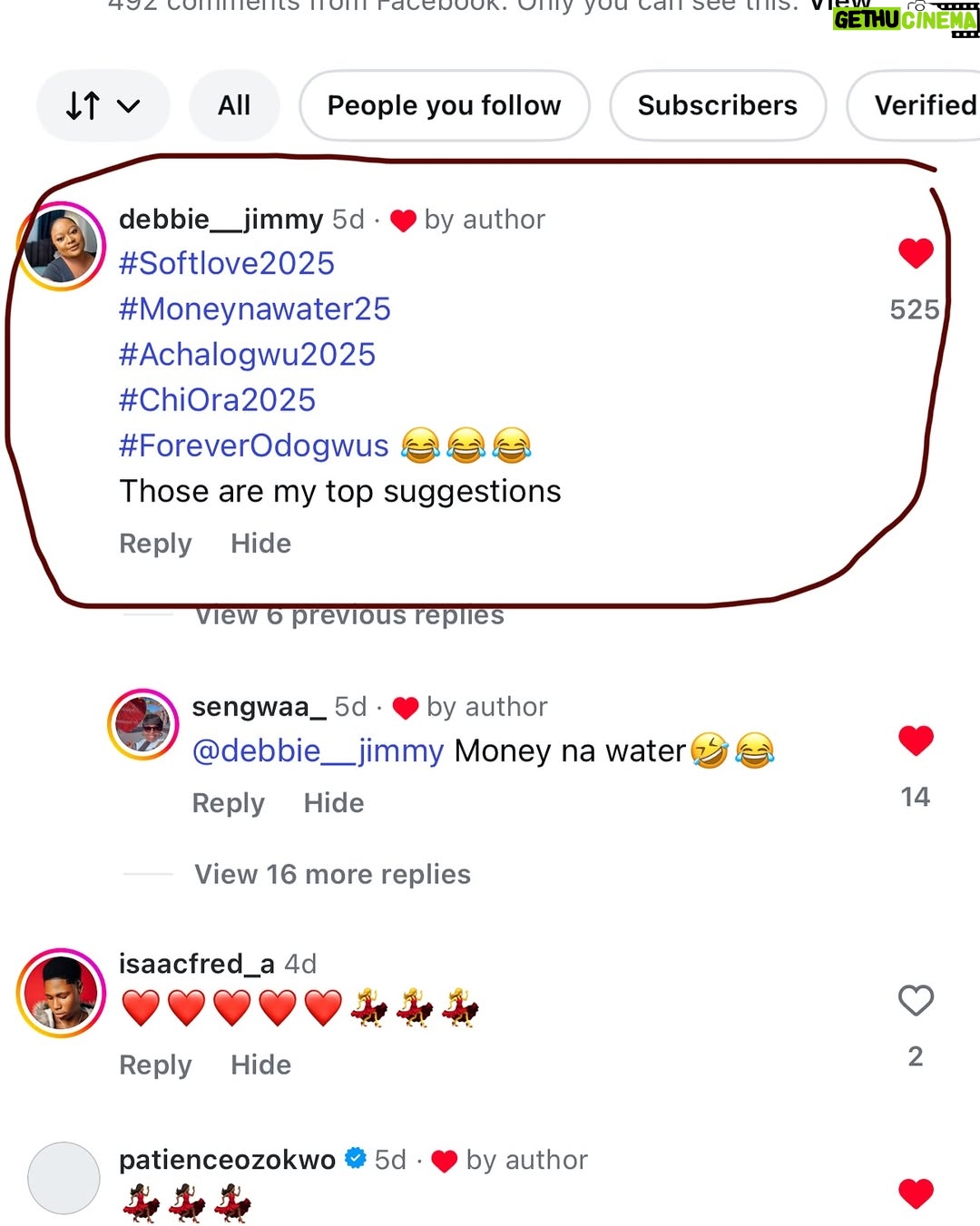View 16 more replies
This screenshot has width=980, height=1226.
point(332,874)
